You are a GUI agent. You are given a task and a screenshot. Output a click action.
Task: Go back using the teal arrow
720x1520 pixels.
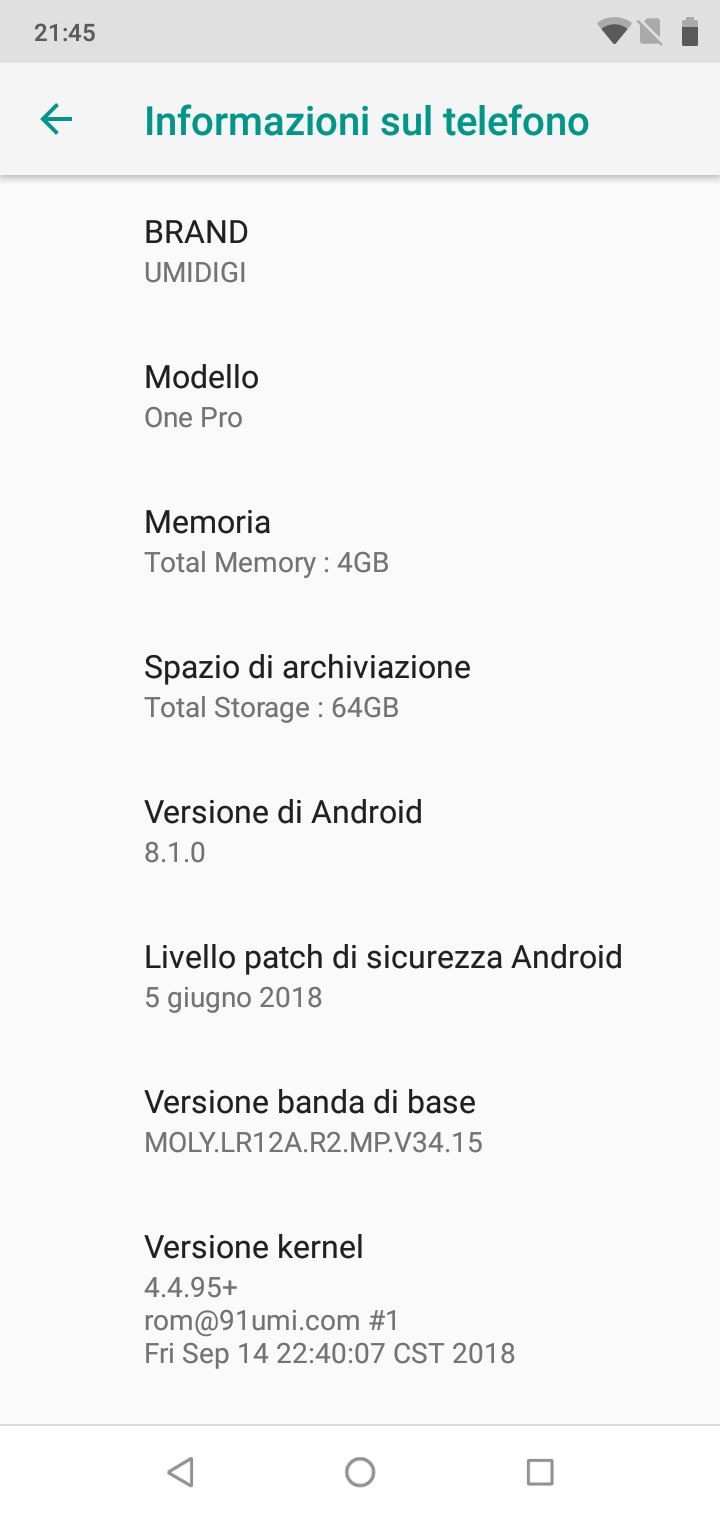pos(56,120)
